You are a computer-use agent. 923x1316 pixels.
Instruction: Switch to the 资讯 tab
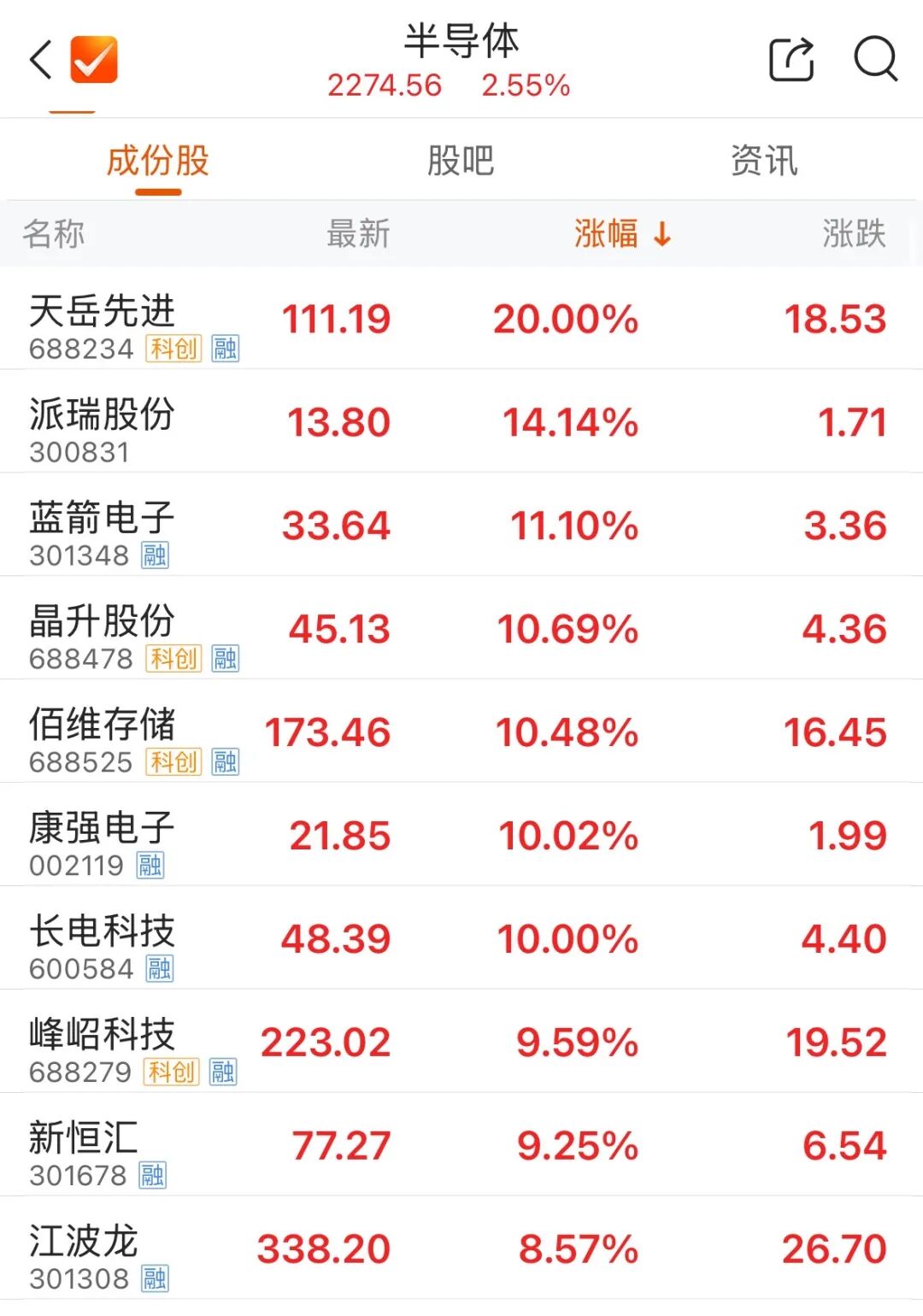pos(764,161)
